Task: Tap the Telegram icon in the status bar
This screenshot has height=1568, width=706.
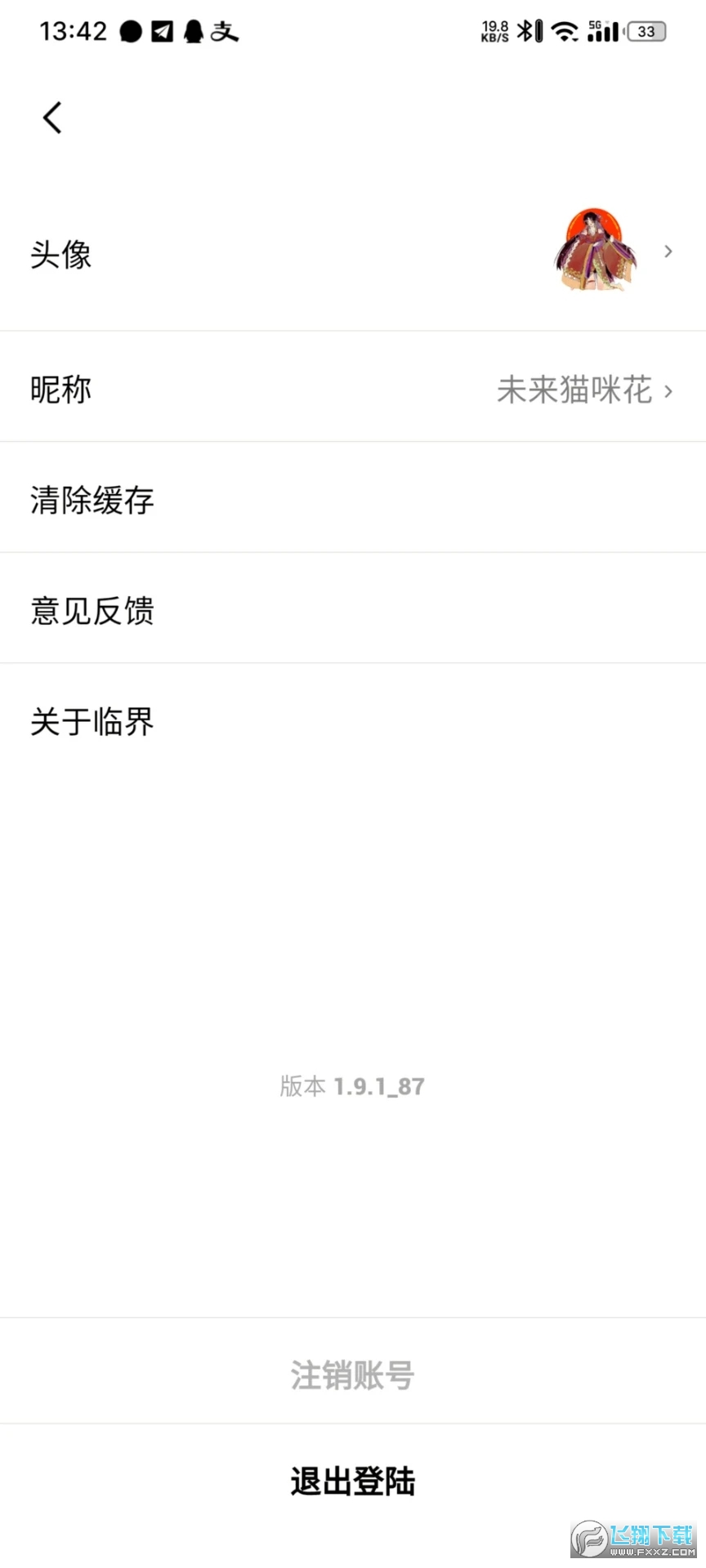Action: [162, 31]
